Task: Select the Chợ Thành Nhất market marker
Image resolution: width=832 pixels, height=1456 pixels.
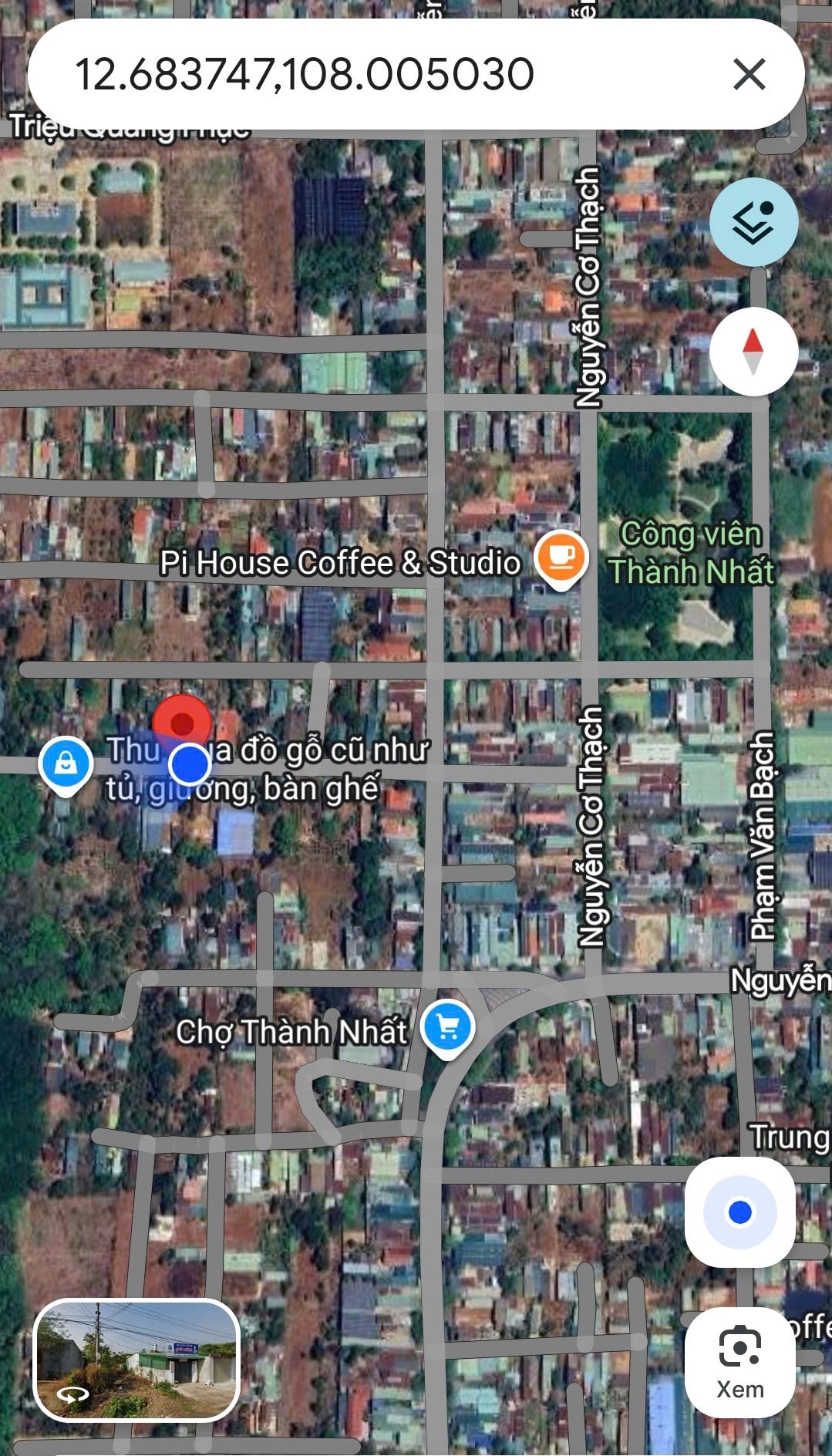Action: coord(448,1027)
